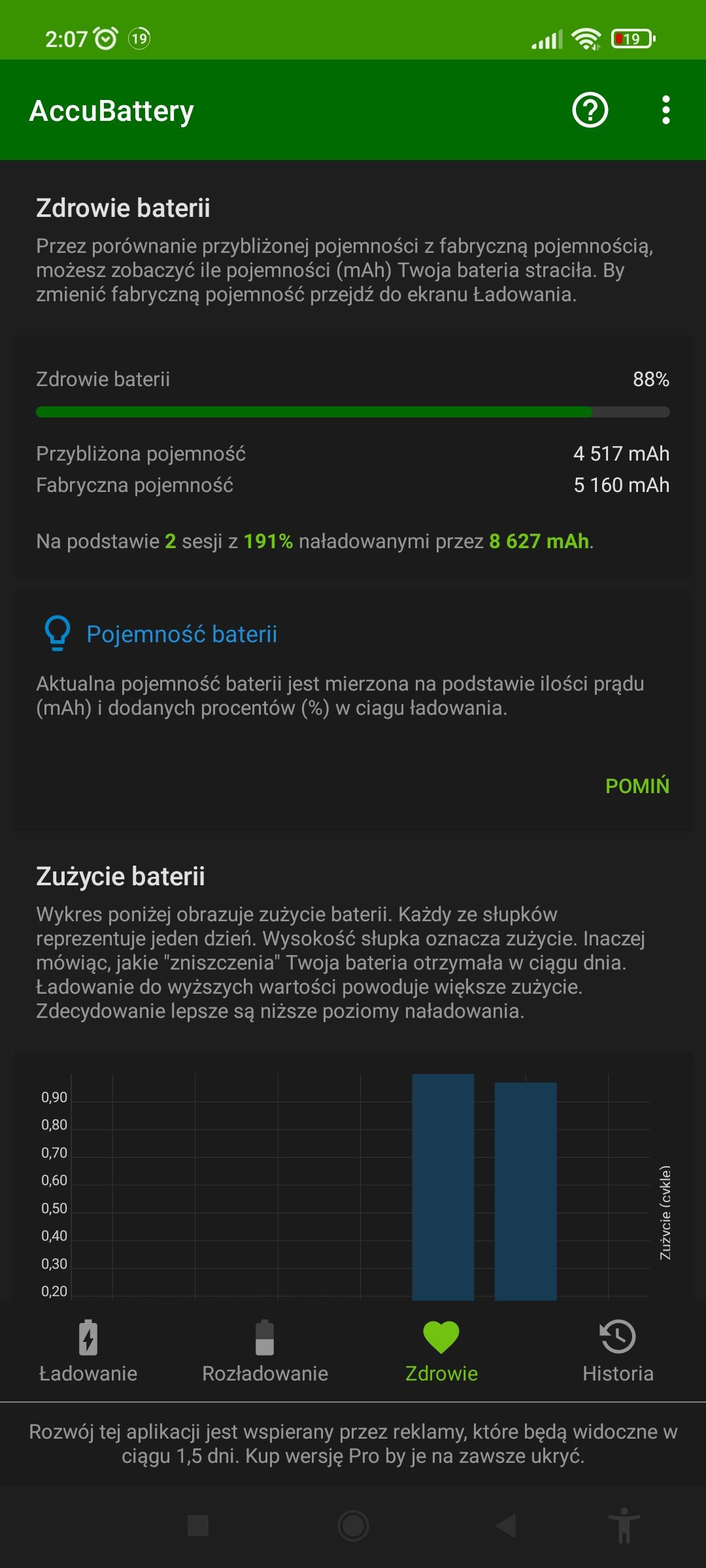Select the Zdrowie tab

[441, 1351]
